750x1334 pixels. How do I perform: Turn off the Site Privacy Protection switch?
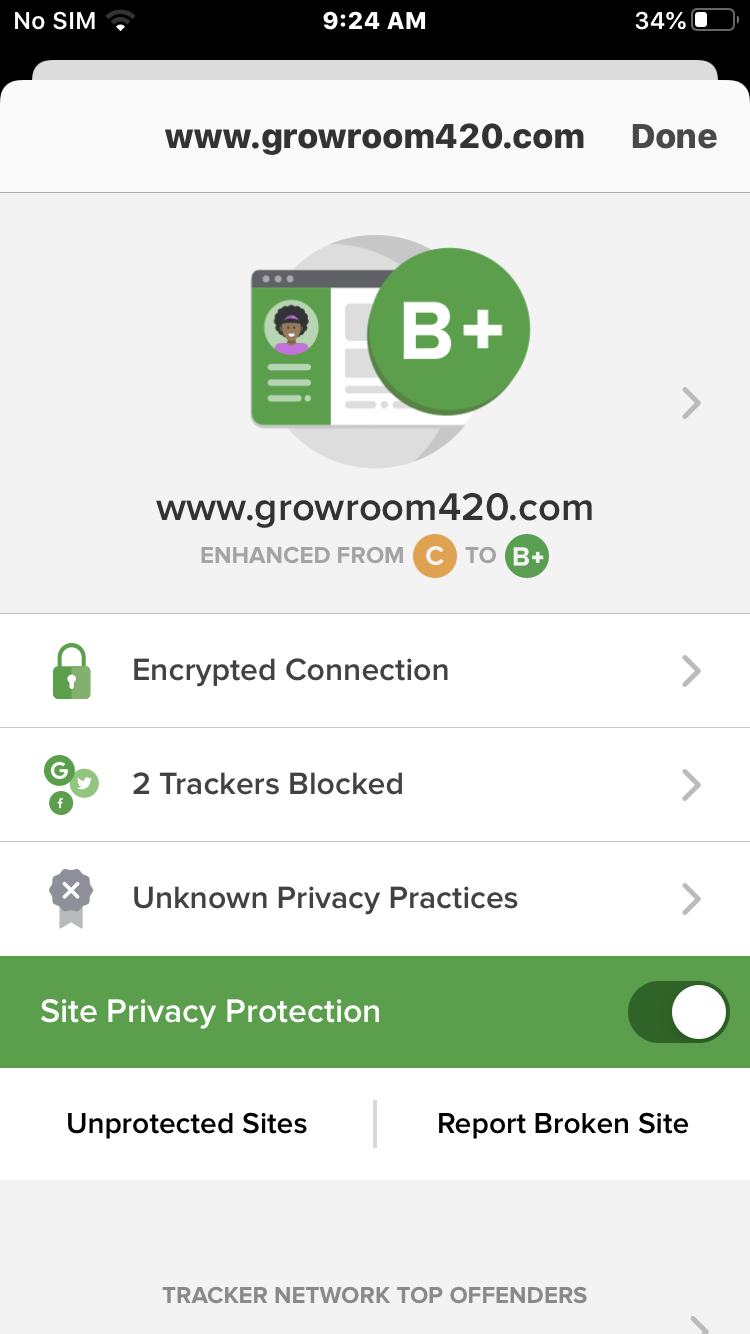pyautogui.click(x=678, y=1012)
